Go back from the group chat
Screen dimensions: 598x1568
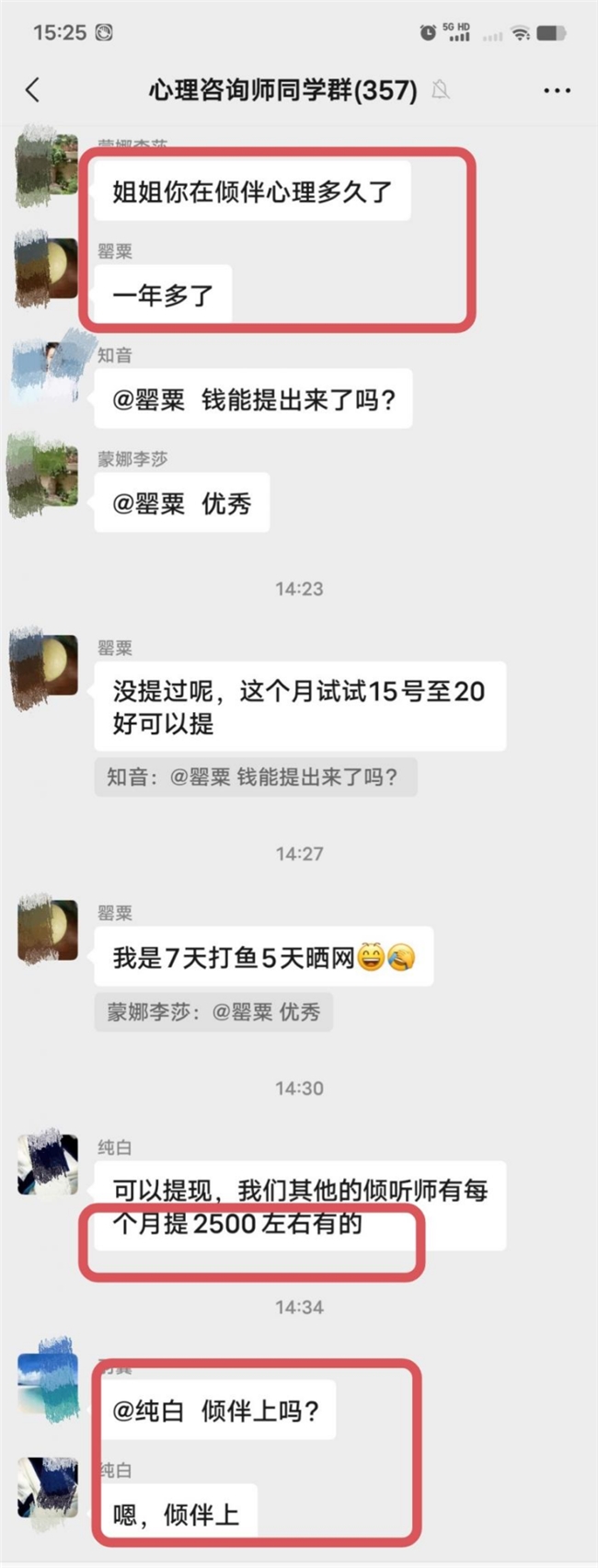click(33, 90)
